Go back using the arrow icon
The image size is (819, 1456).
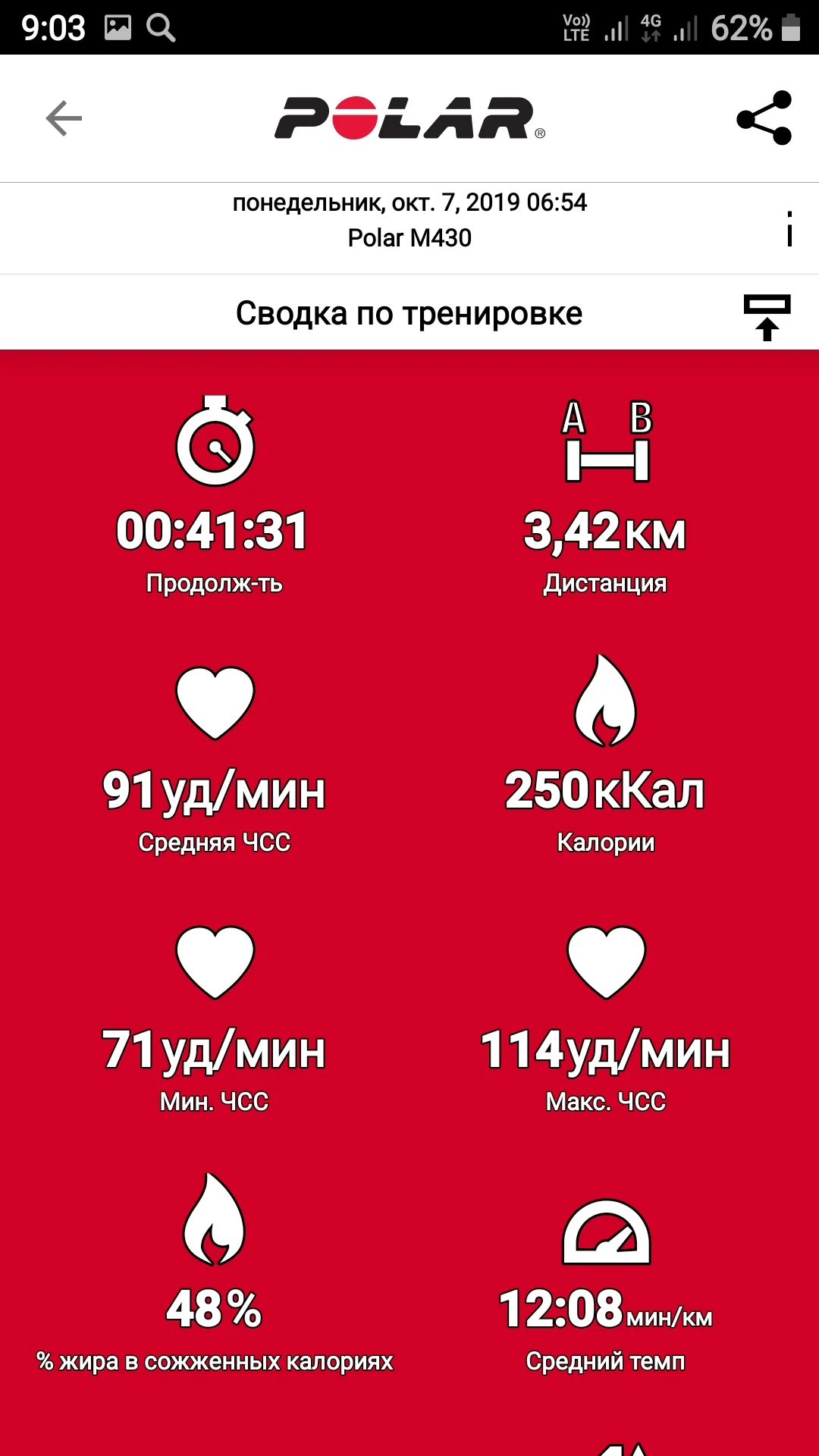(64, 118)
